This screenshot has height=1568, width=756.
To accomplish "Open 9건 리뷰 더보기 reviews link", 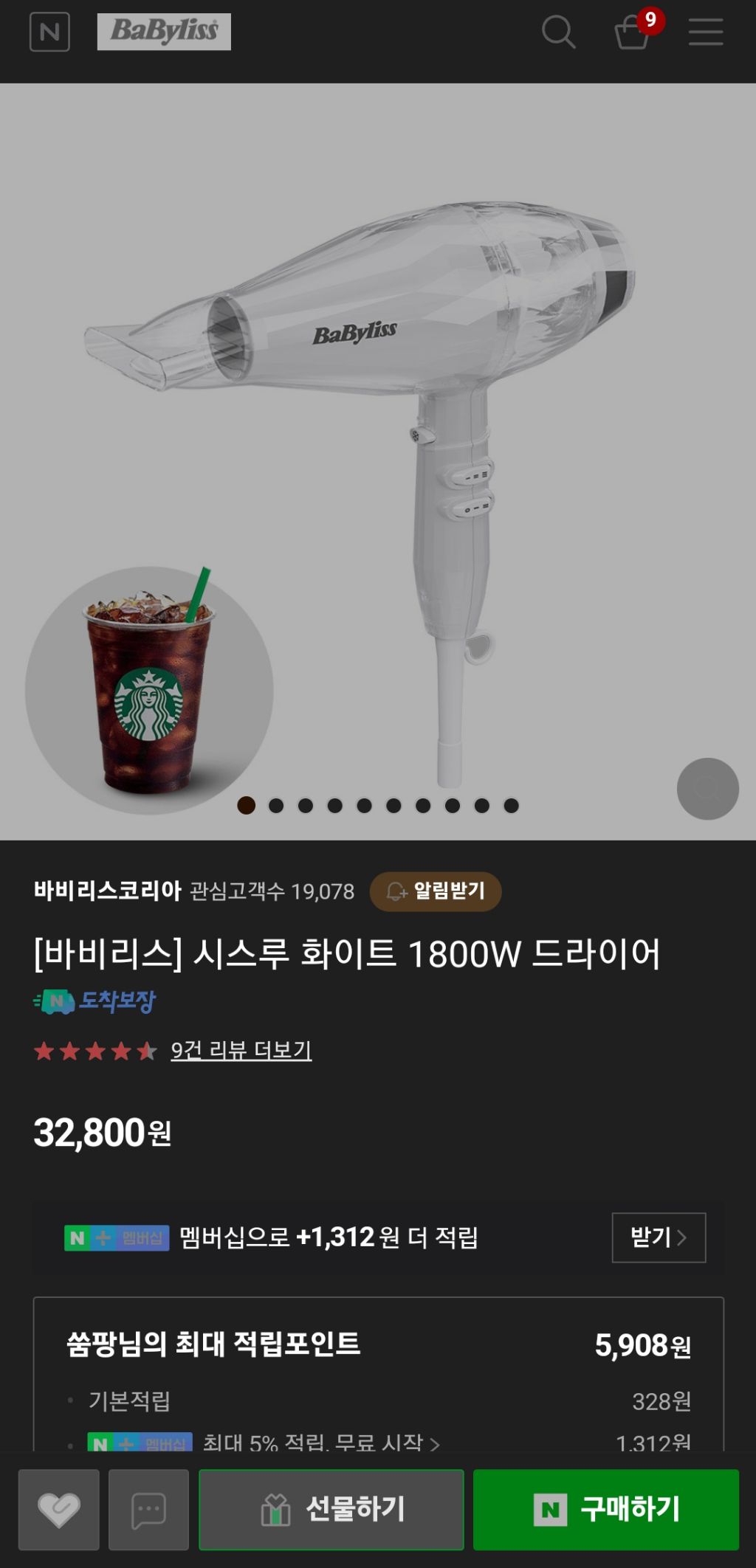I will (241, 1051).
